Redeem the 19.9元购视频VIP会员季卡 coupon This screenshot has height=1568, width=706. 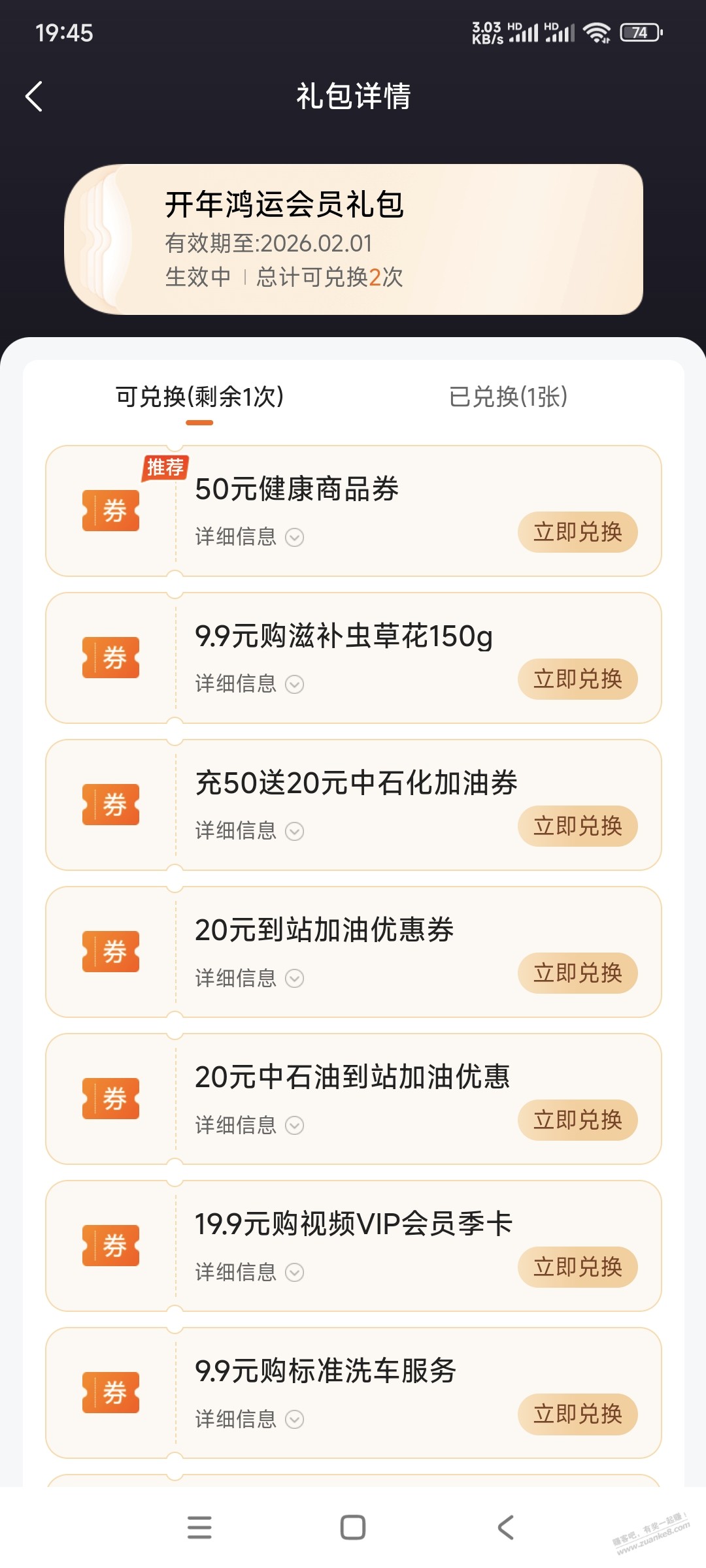[x=577, y=1267]
